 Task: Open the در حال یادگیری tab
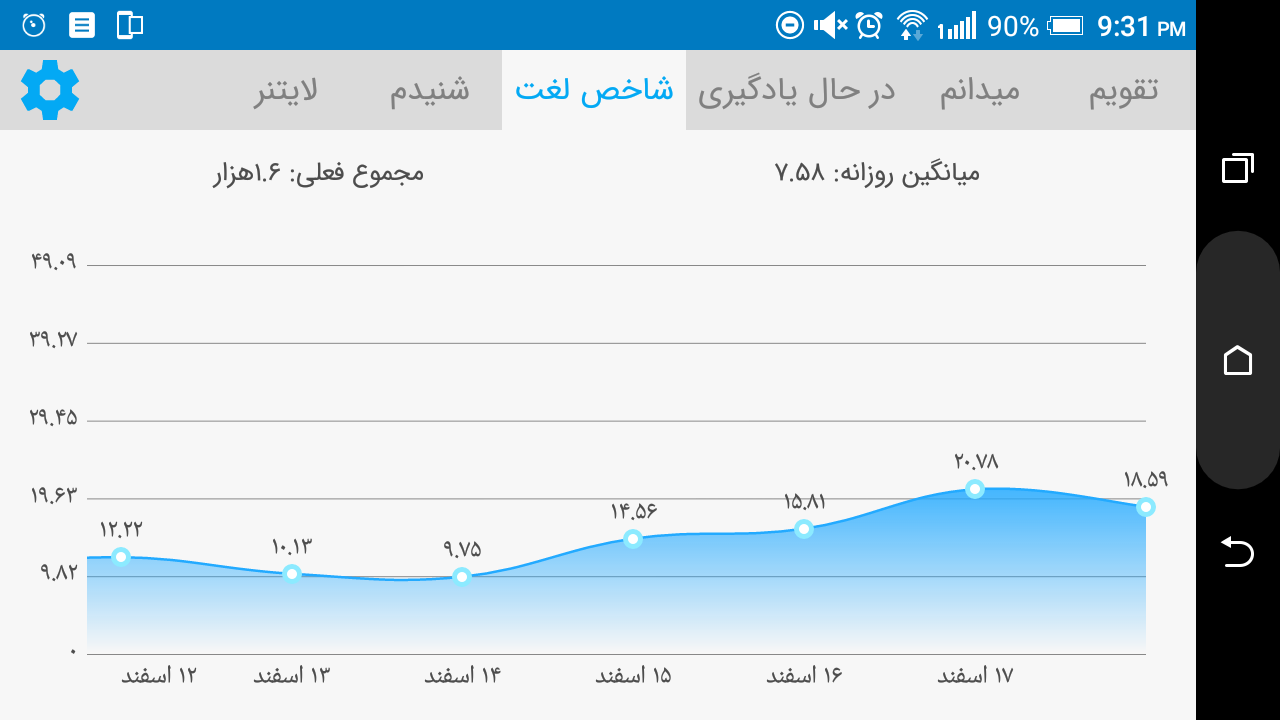[796, 90]
